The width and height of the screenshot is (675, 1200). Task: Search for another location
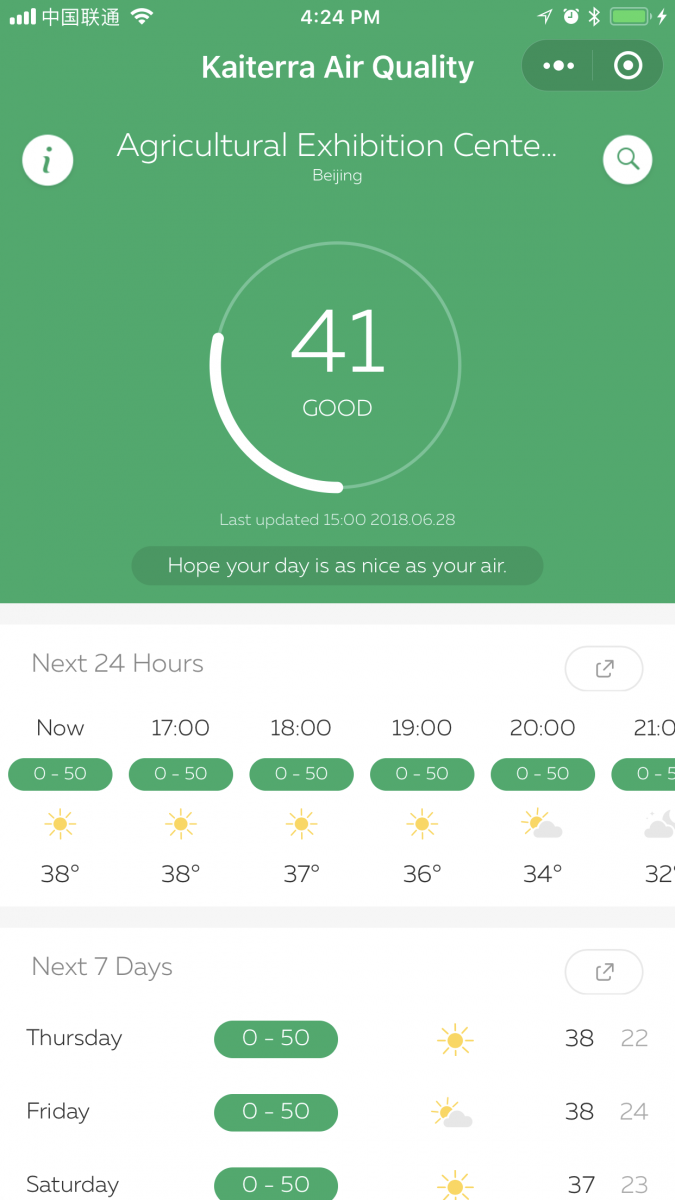point(628,159)
